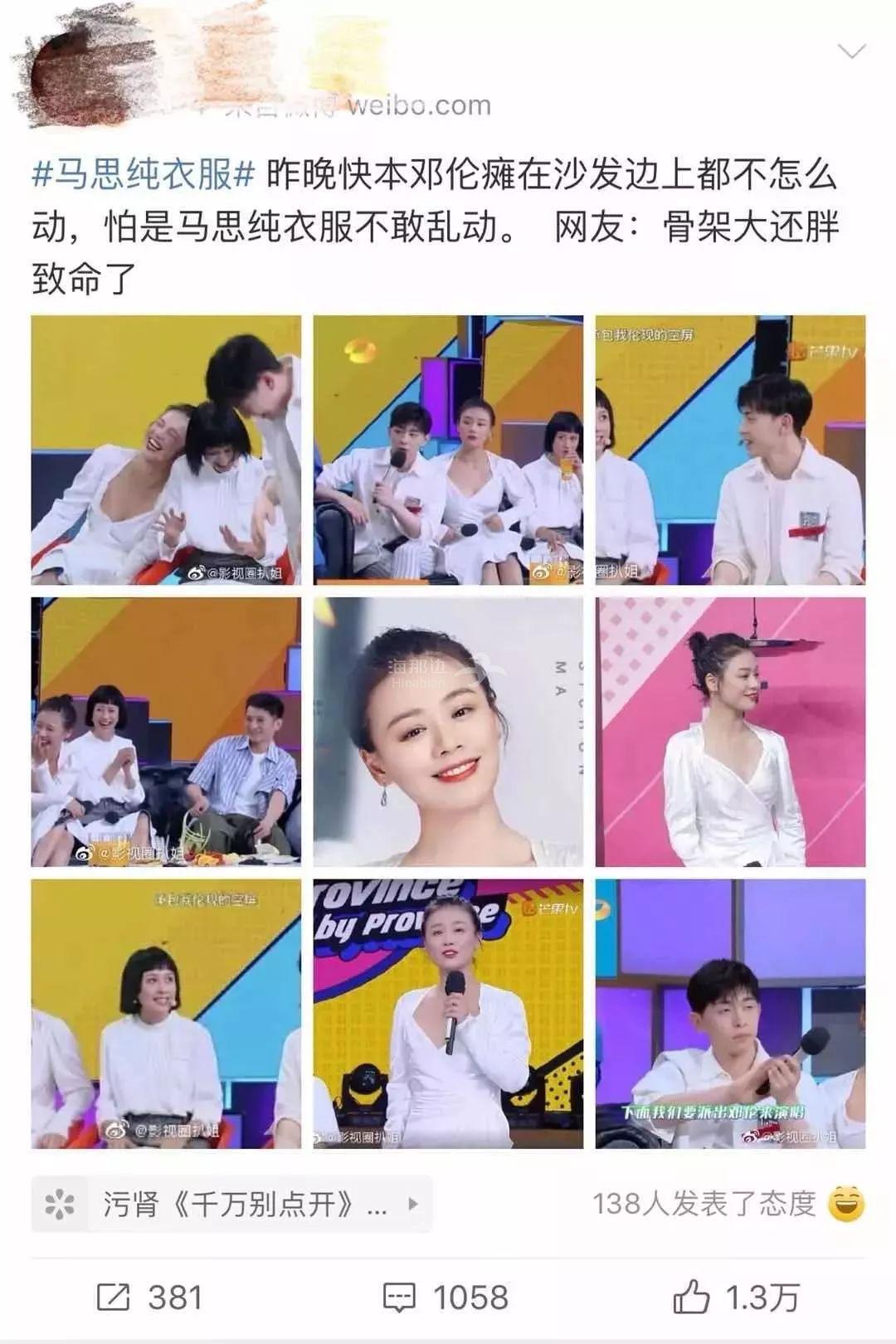View the photo of two women laughing together
The height and width of the screenshot is (1344, 896).
(x=166, y=450)
